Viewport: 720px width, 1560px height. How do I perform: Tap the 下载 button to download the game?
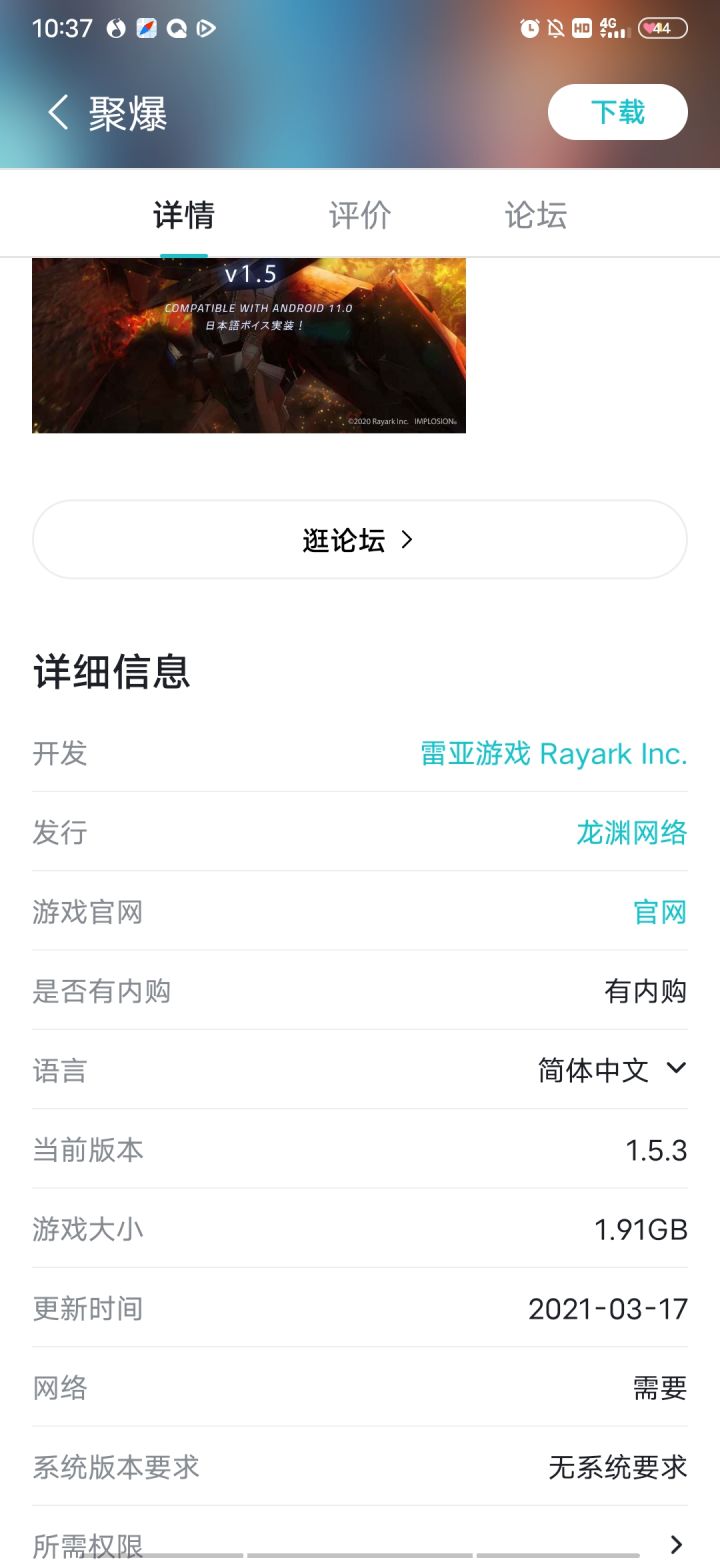pos(617,112)
